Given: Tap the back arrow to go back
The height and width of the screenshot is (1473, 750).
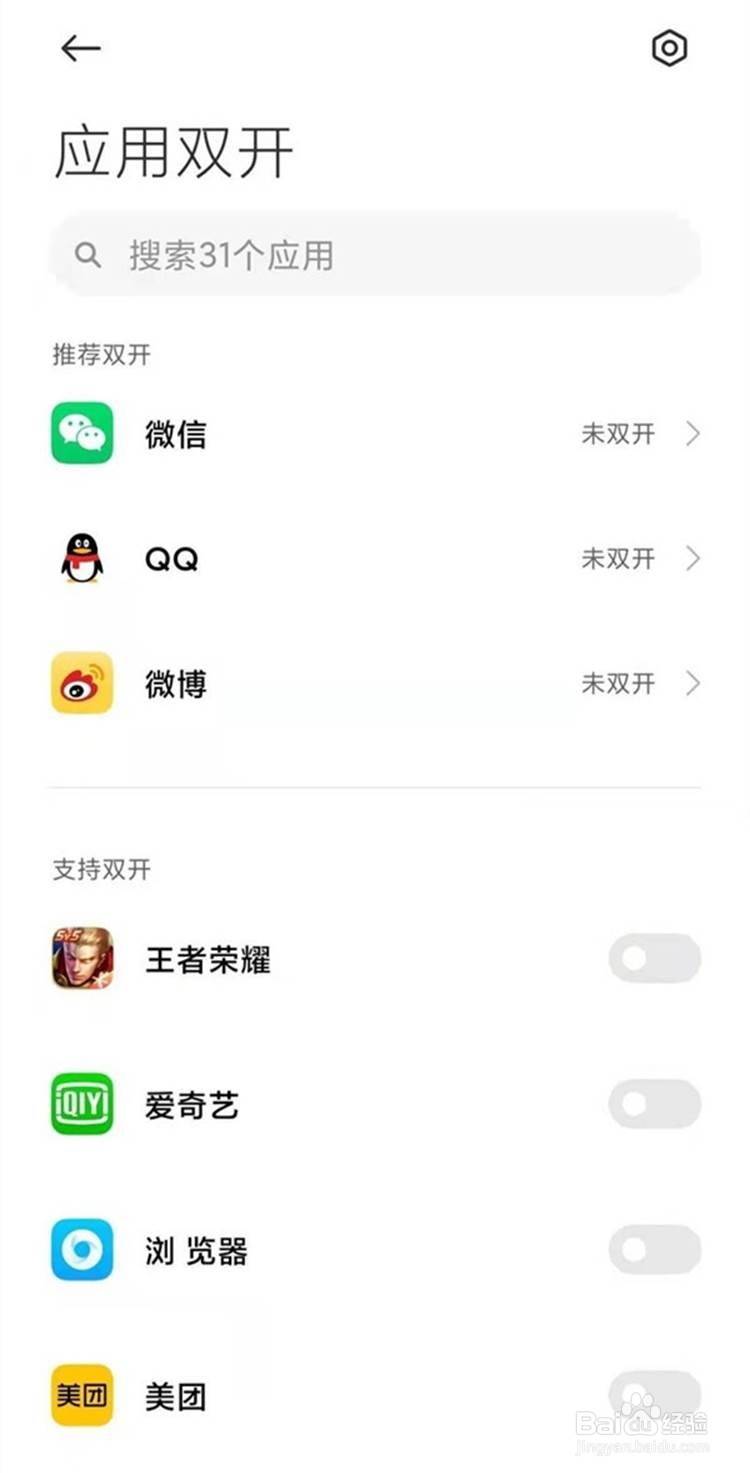Looking at the screenshot, I should click(x=80, y=48).
